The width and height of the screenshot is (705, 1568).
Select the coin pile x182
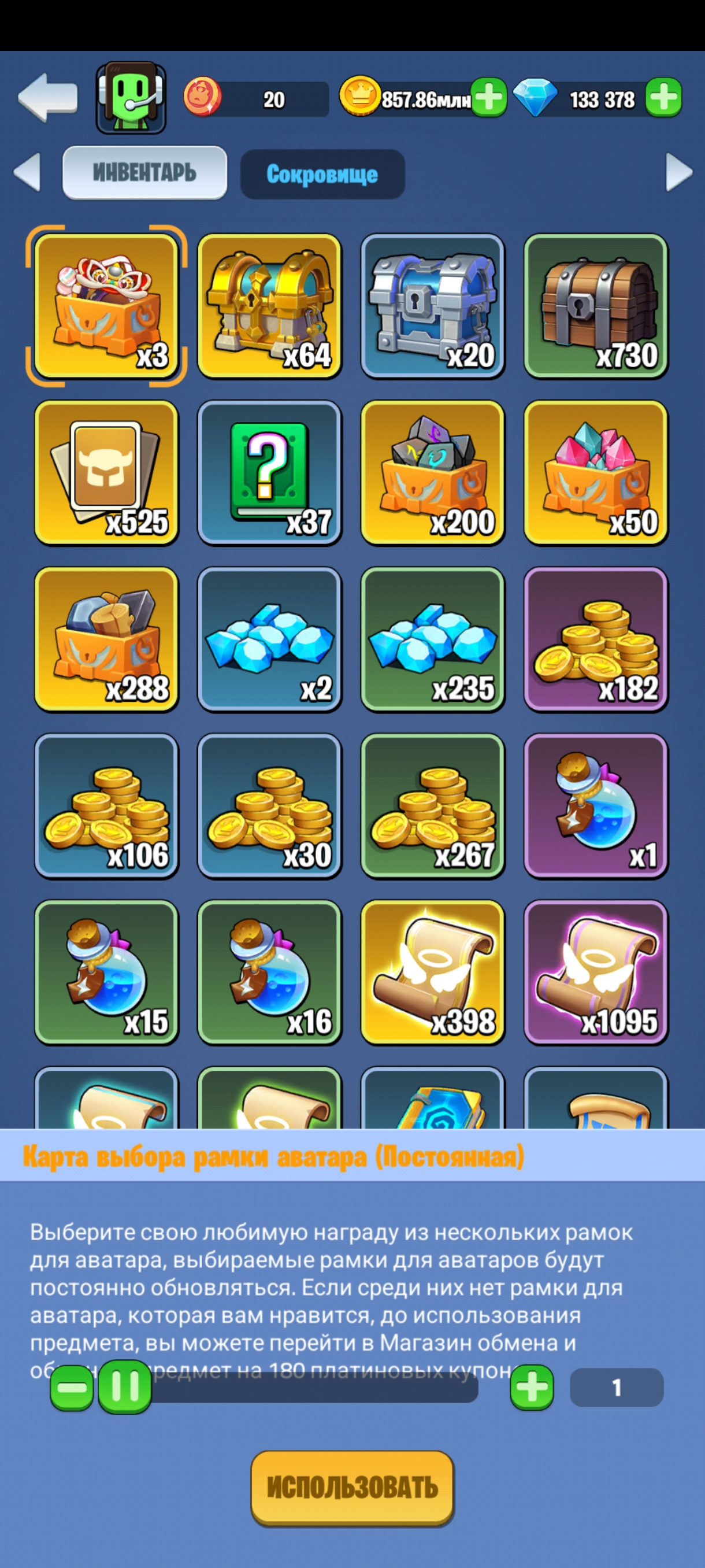(x=596, y=639)
